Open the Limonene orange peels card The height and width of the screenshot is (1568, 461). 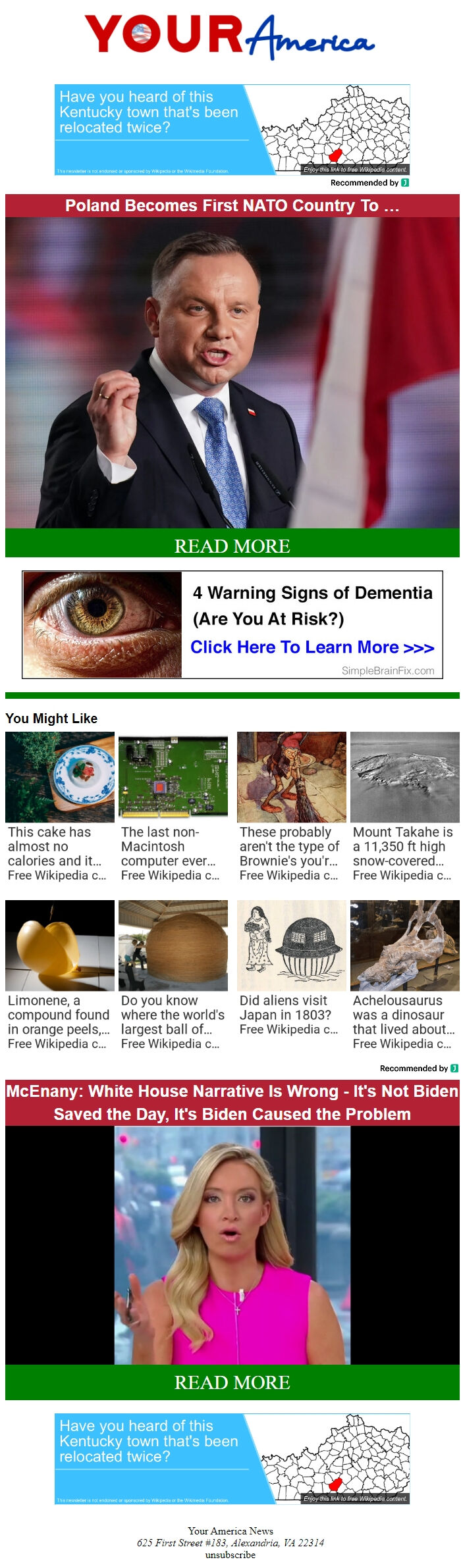(59, 976)
